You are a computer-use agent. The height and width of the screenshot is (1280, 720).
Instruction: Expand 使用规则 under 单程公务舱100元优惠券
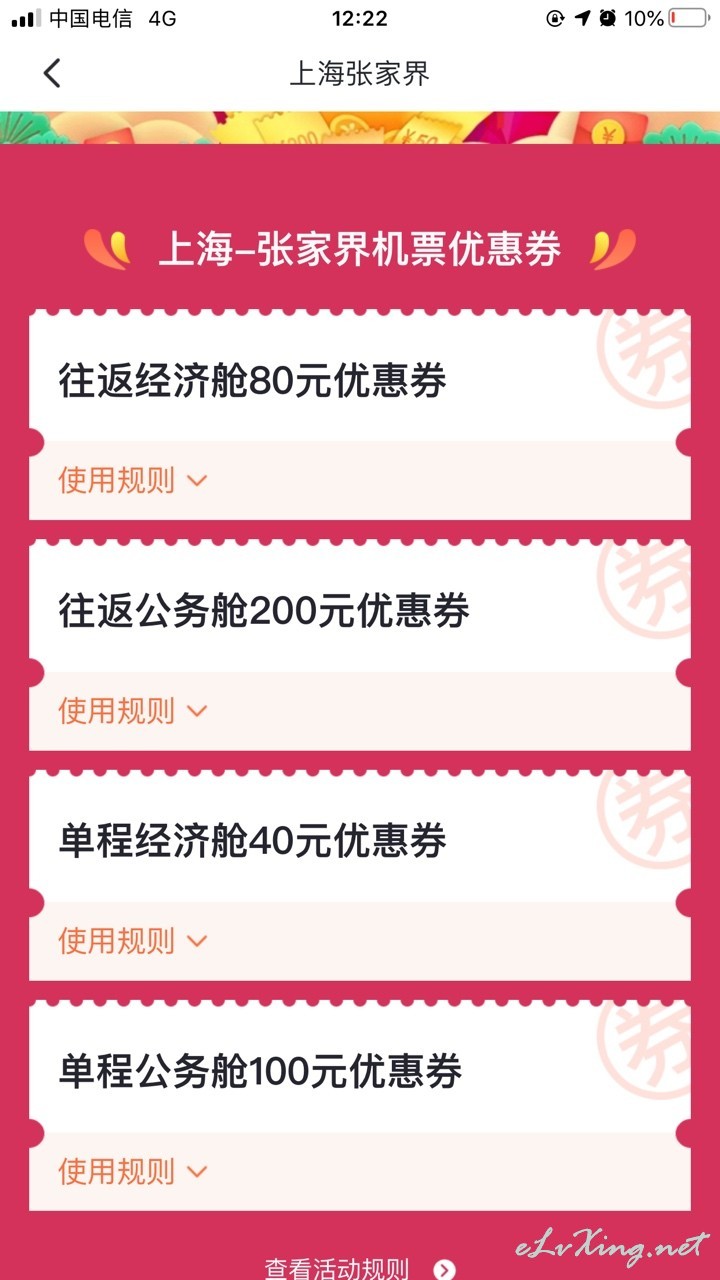point(133,1171)
